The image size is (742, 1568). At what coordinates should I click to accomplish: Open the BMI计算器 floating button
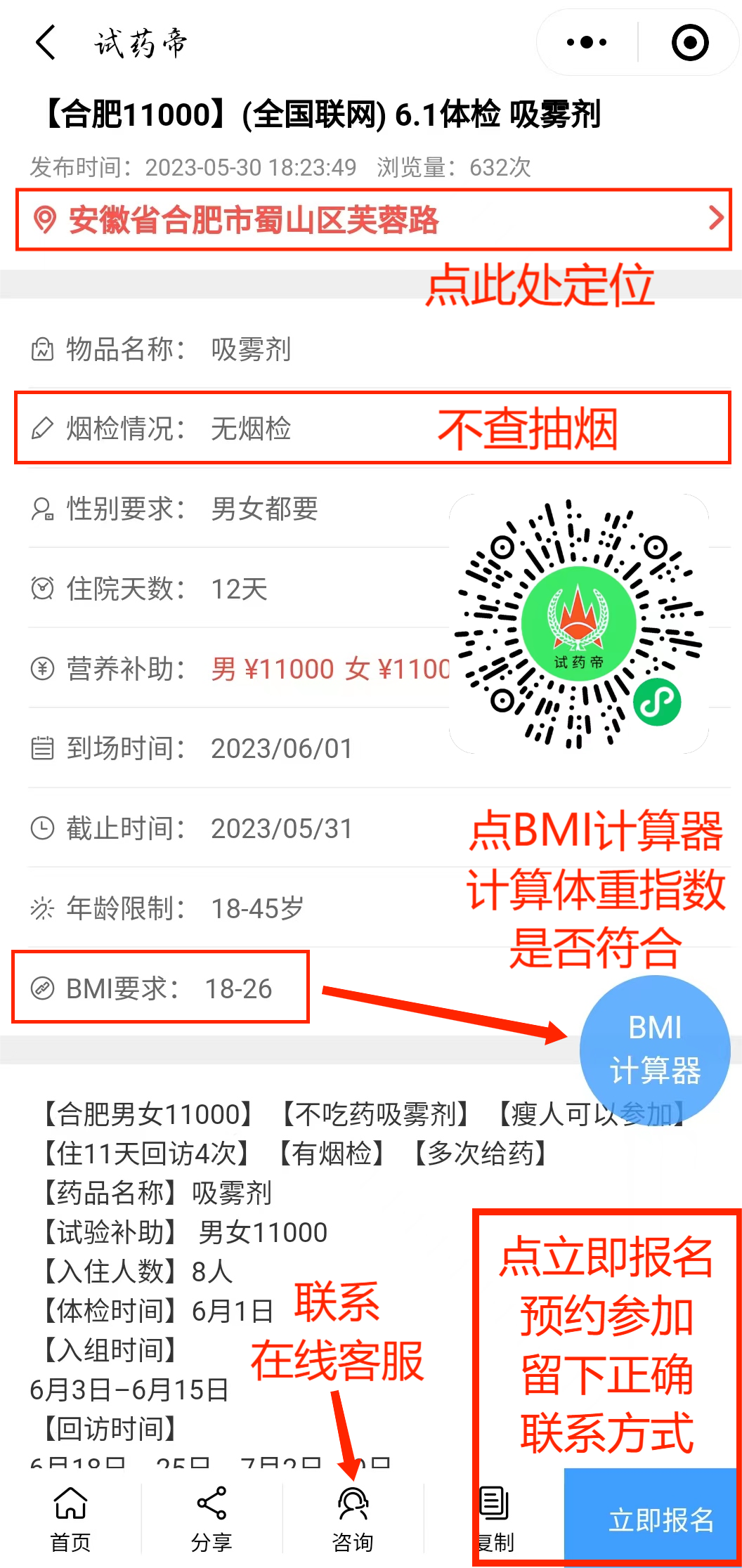pyautogui.click(x=655, y=1050)
